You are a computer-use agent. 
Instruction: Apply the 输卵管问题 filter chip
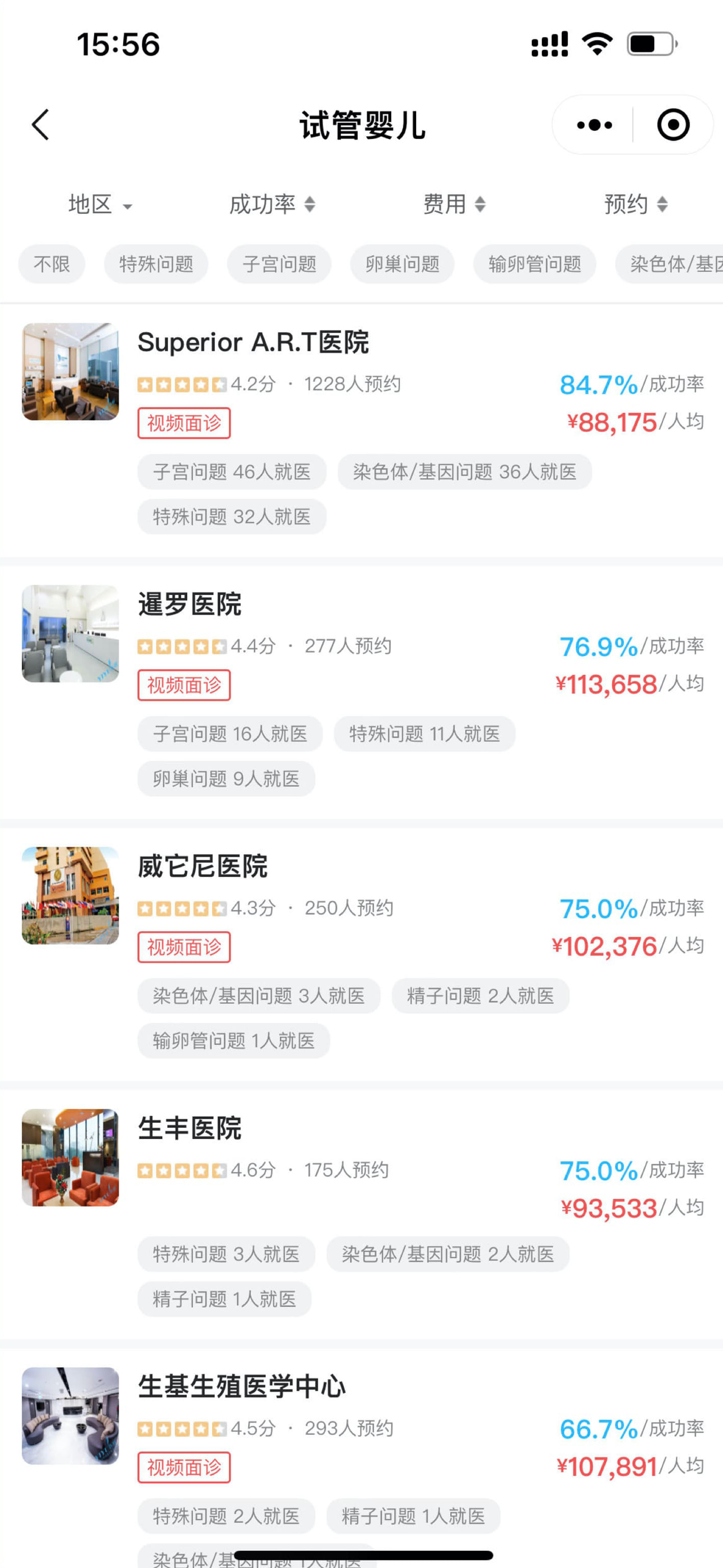(535, 264)
